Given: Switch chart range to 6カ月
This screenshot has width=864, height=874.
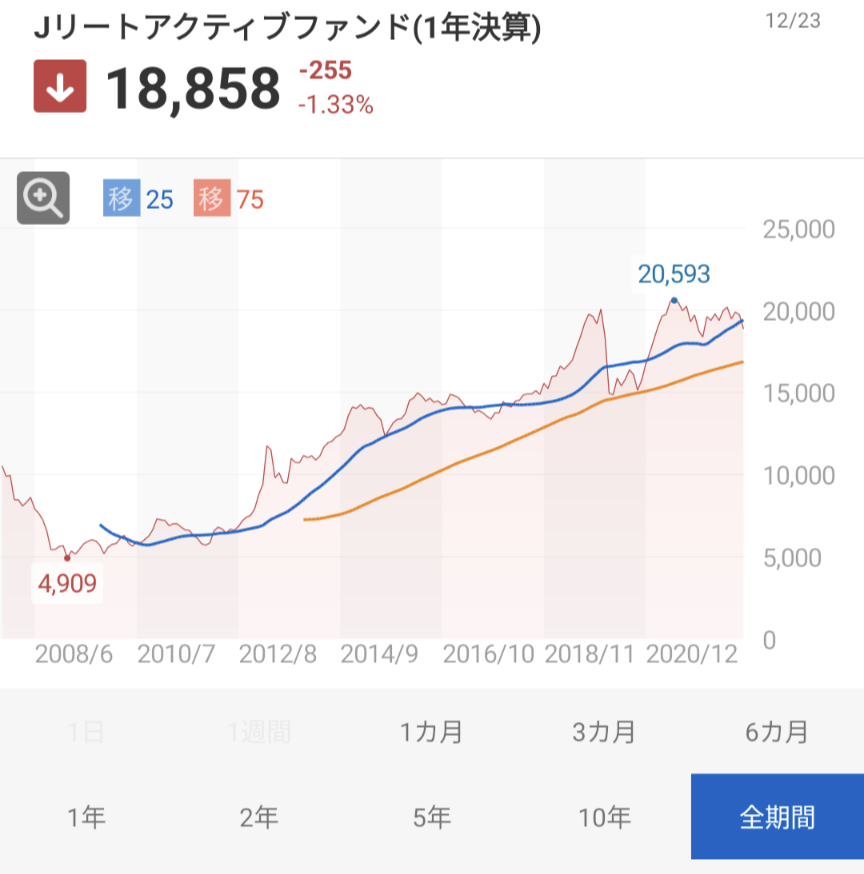Looking at the screenshot, I should [x=777, y=732].
